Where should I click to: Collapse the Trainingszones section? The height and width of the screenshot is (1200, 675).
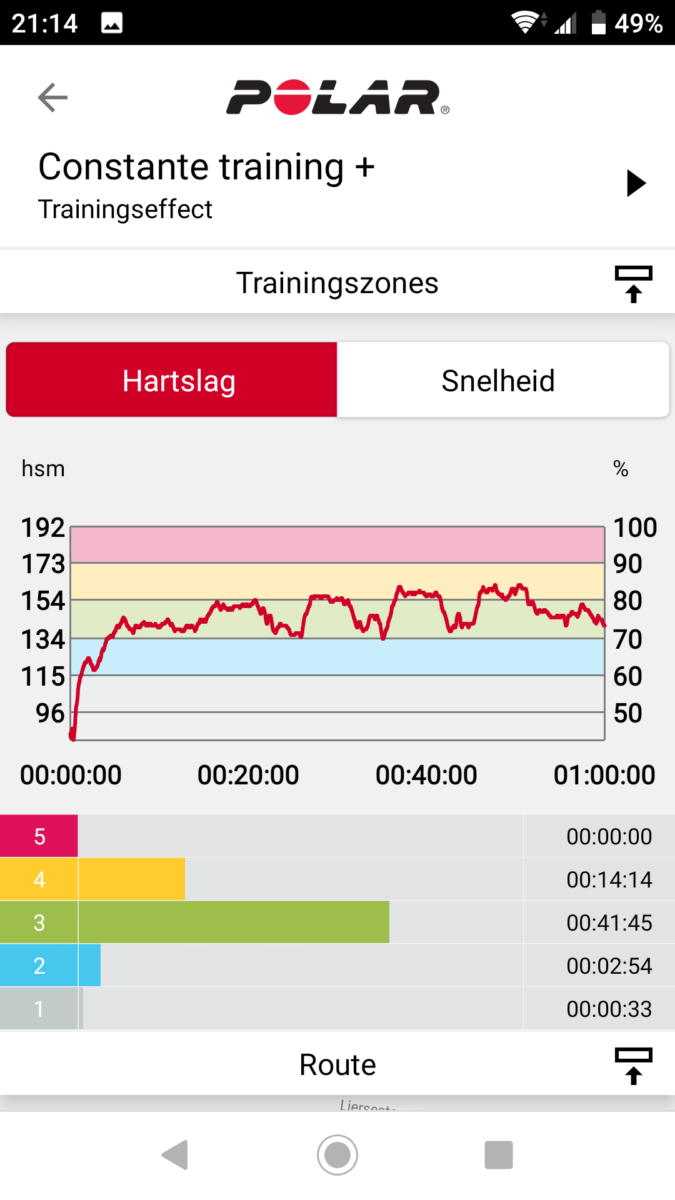(x=633, y=284)
